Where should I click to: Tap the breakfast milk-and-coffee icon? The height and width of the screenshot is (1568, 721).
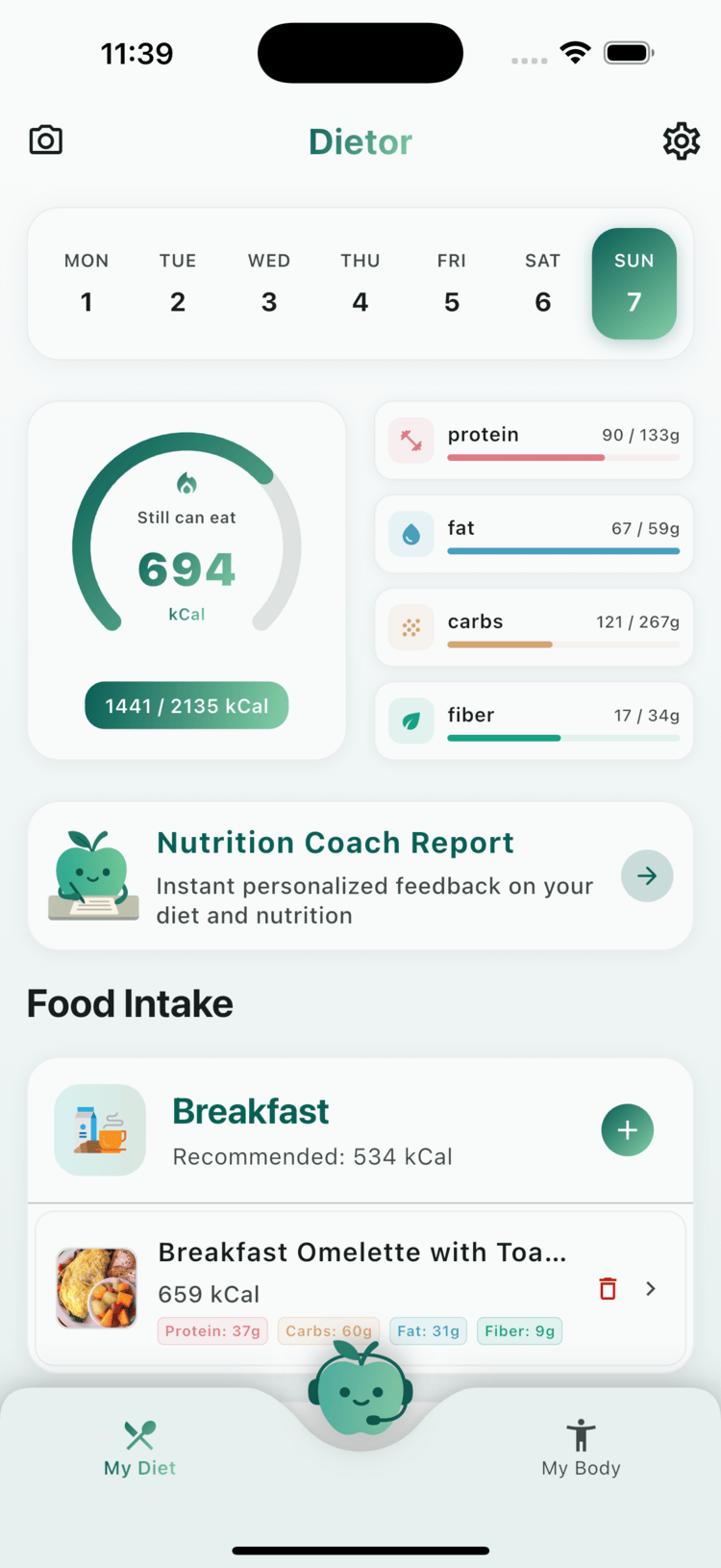pos(99,1130)
